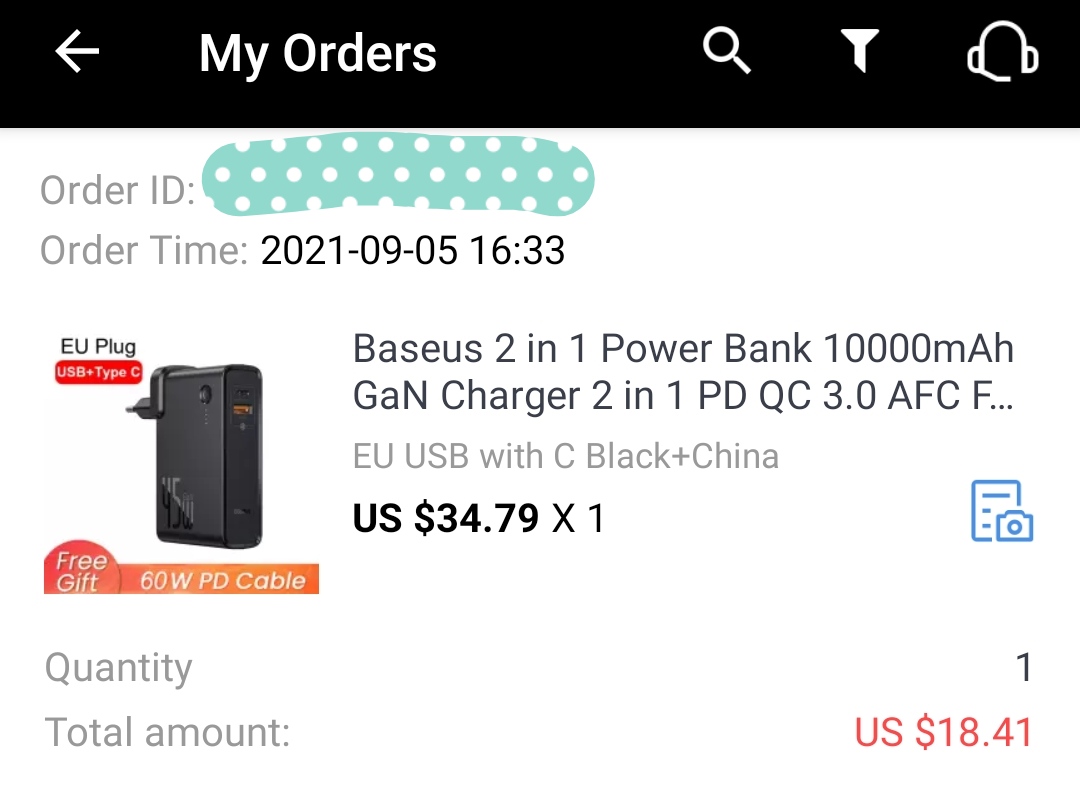Contact customer support via headset icon

coord(1003,51)
